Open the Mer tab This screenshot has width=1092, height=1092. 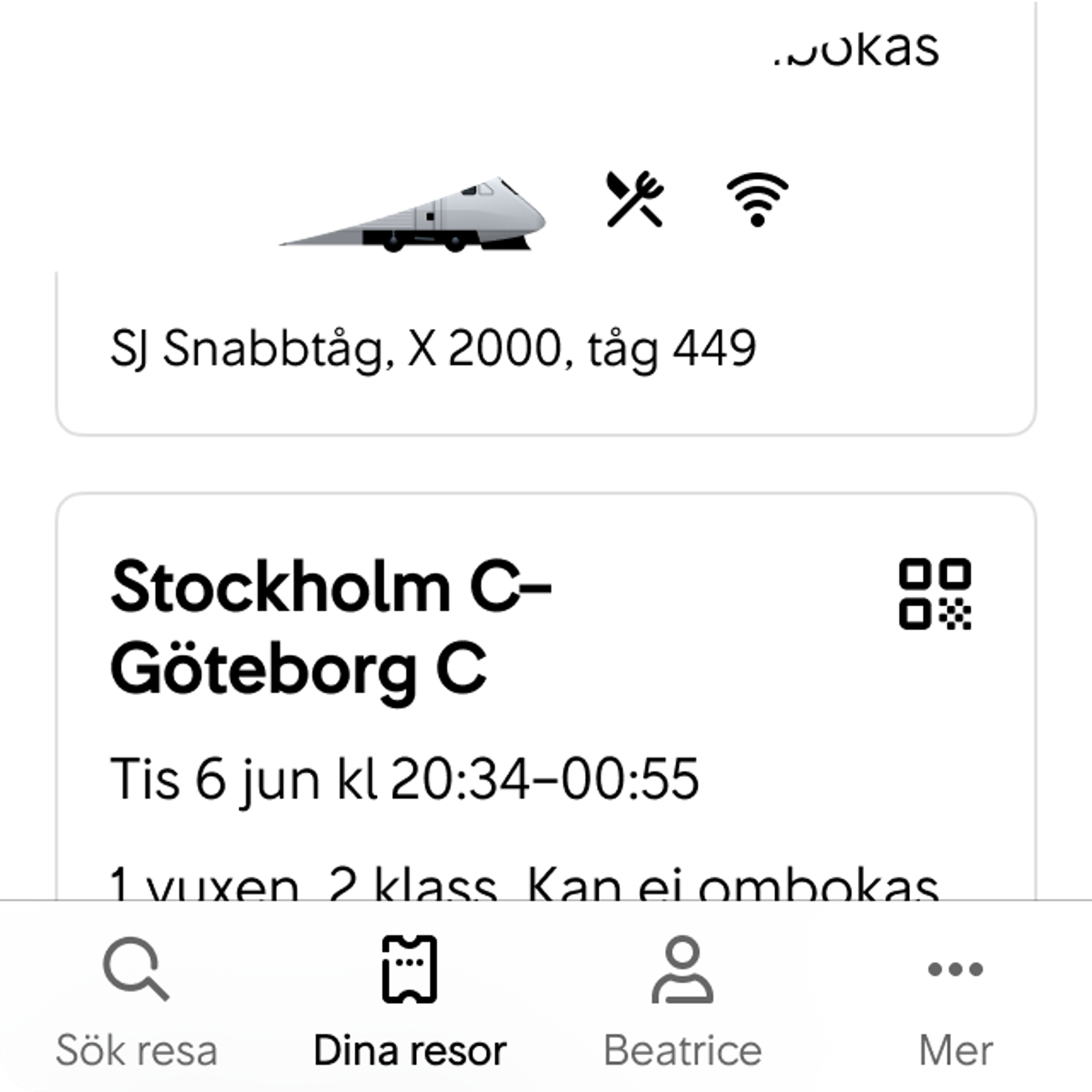[x=955, y=1001]
